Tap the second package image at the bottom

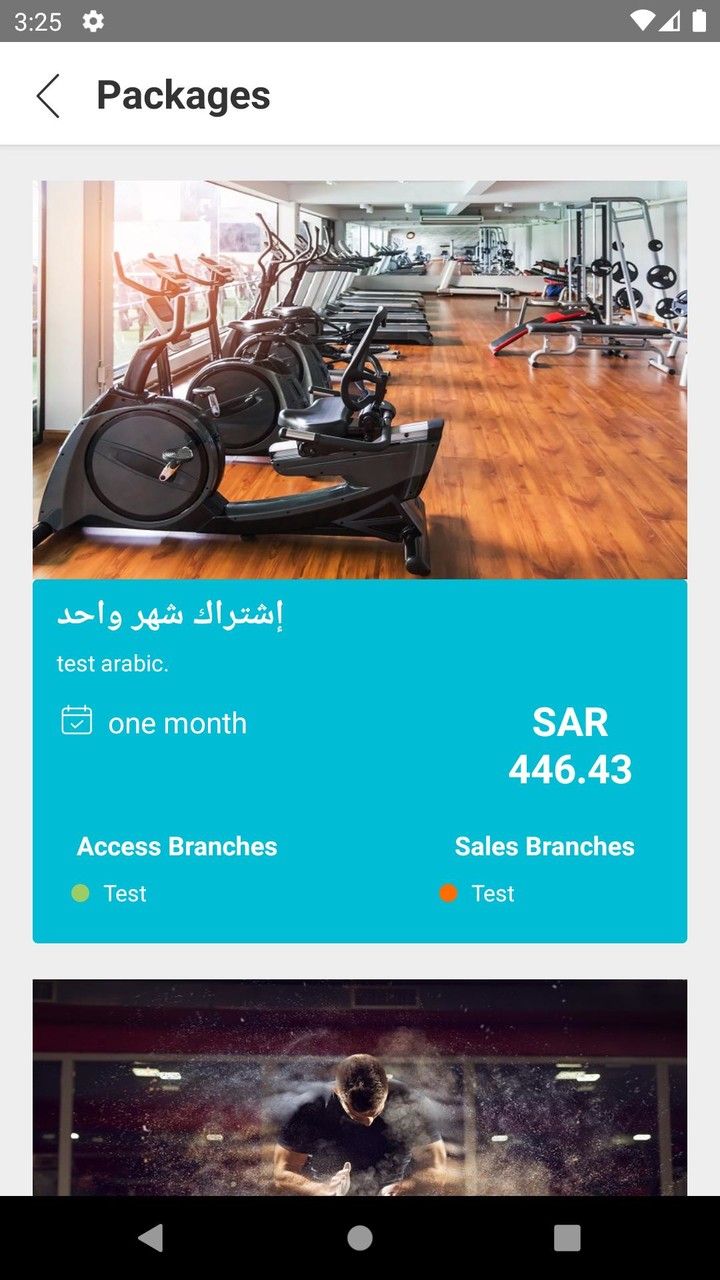tap(360, 1090)
